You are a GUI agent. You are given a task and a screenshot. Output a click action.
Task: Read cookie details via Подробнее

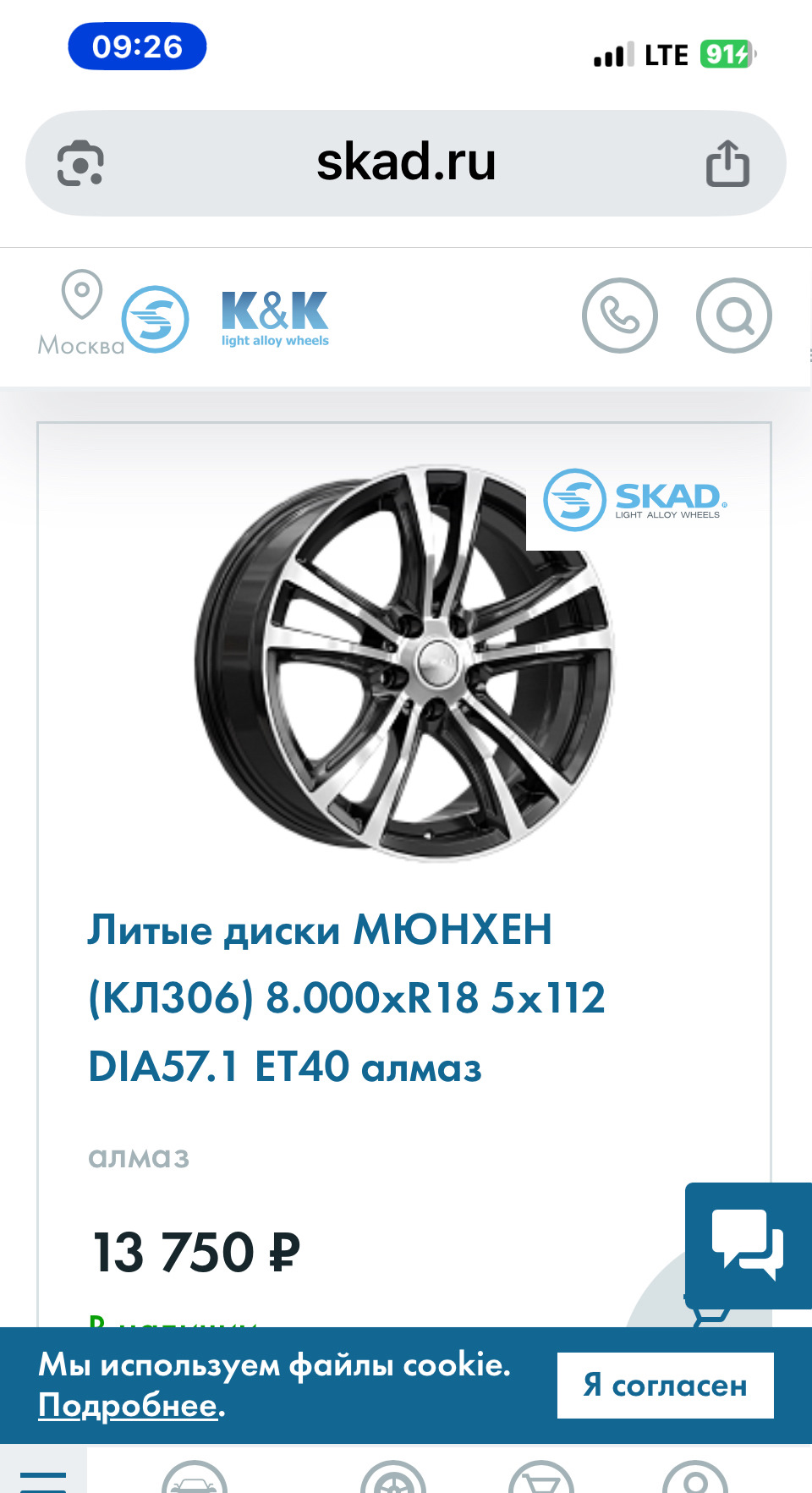128,1405
